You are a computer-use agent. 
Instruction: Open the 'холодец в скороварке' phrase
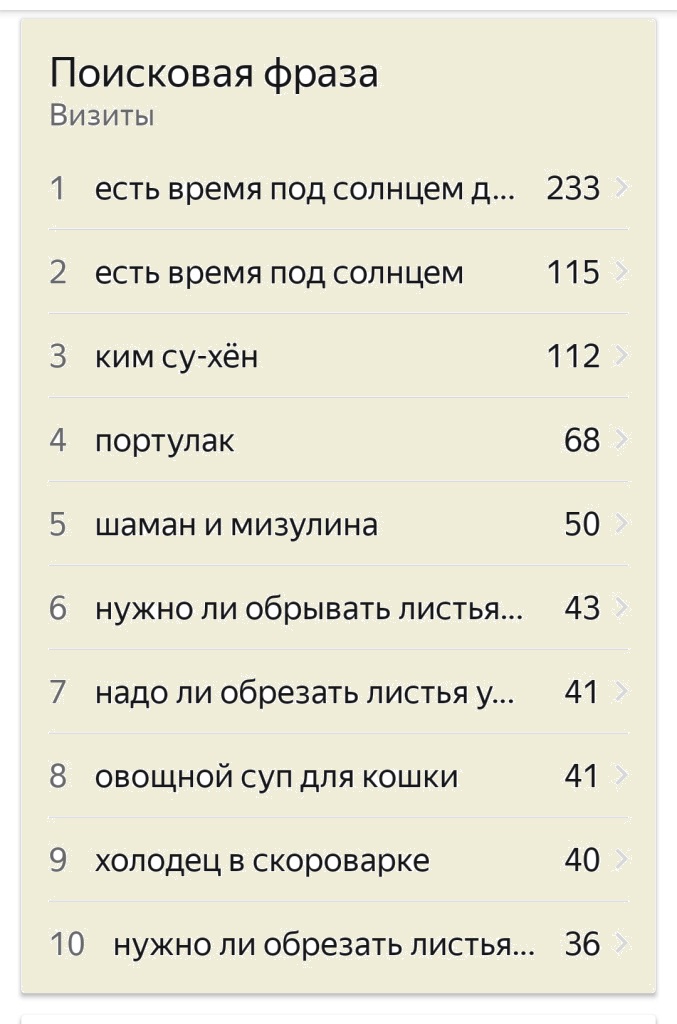click(x=262, y=860)
